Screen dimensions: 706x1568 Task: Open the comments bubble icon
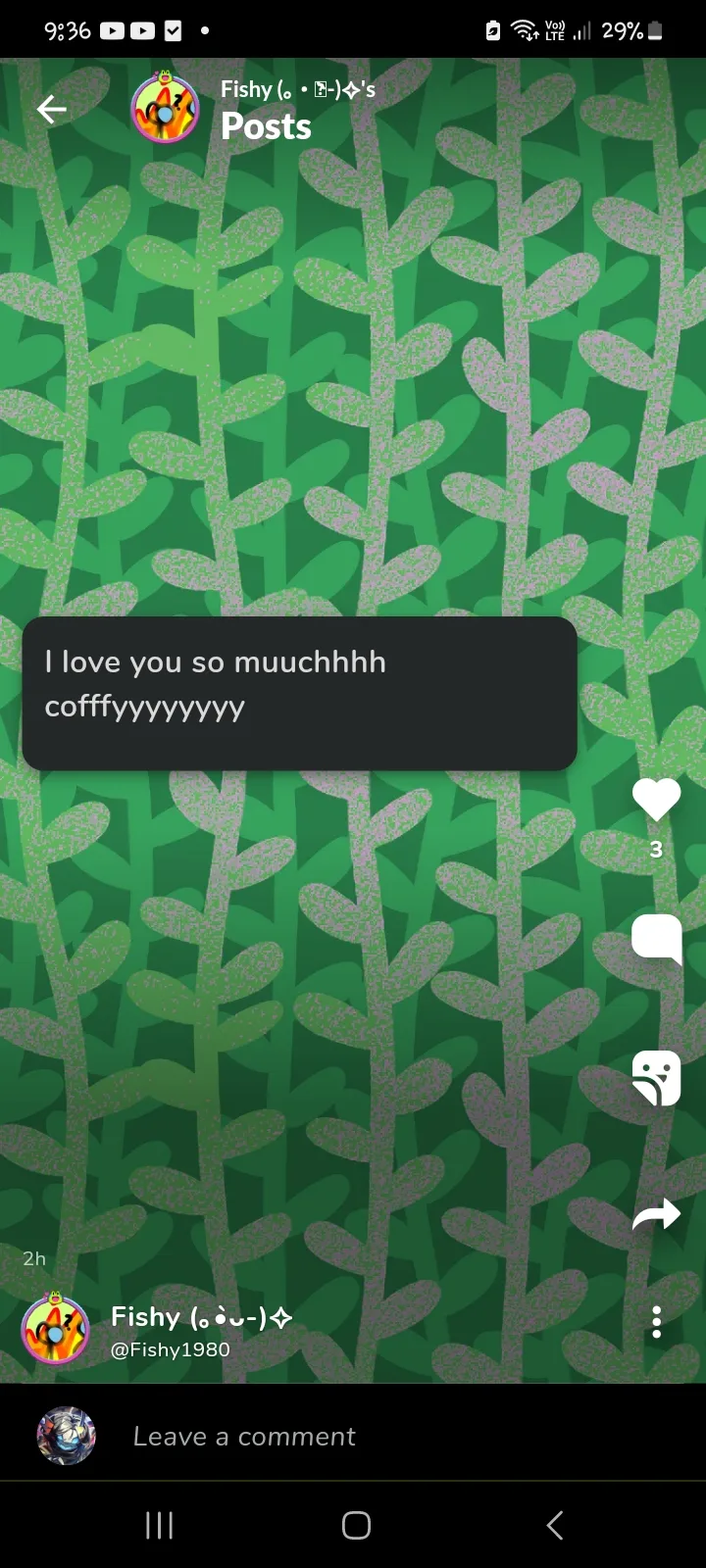tap(656, 939)
